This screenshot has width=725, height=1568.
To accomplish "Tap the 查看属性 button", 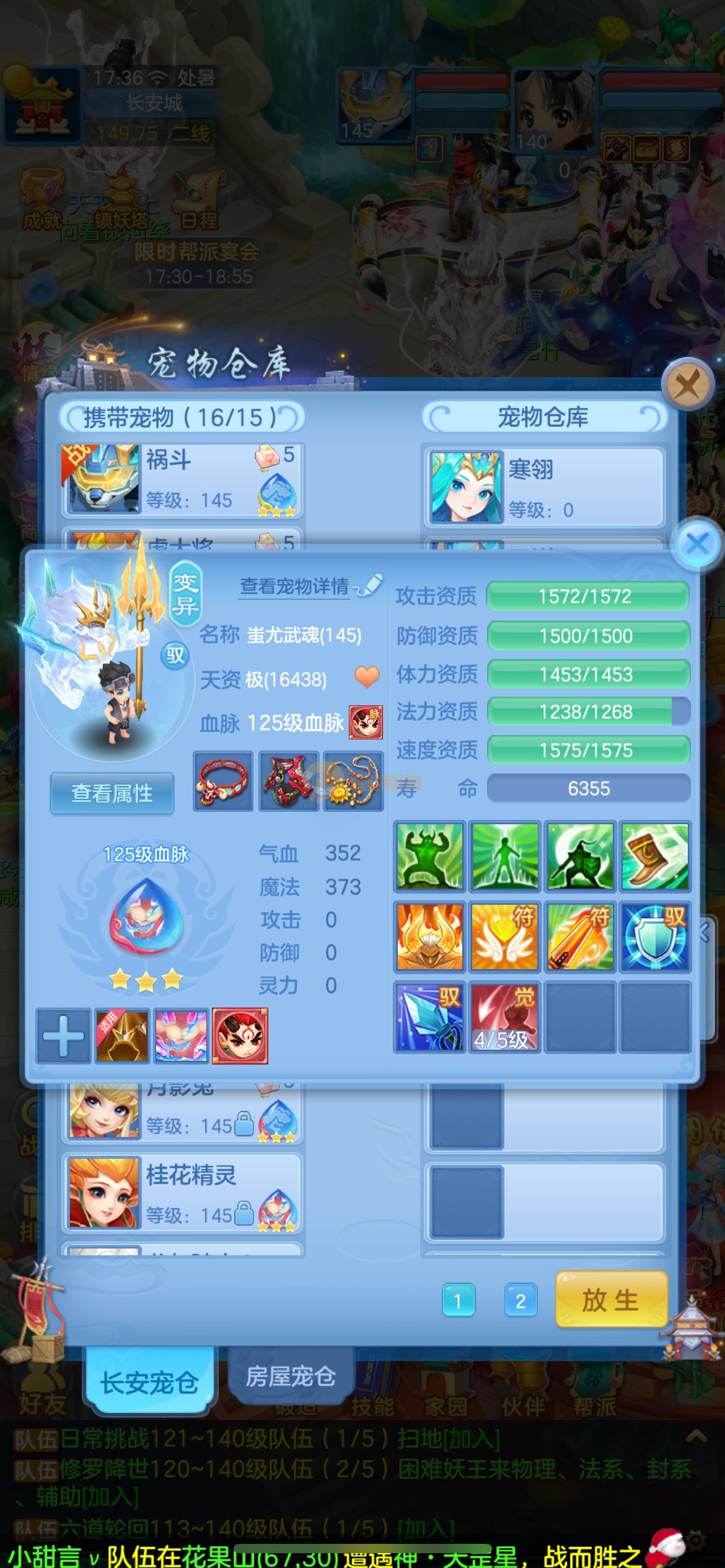I will click(x=112, y=793).
